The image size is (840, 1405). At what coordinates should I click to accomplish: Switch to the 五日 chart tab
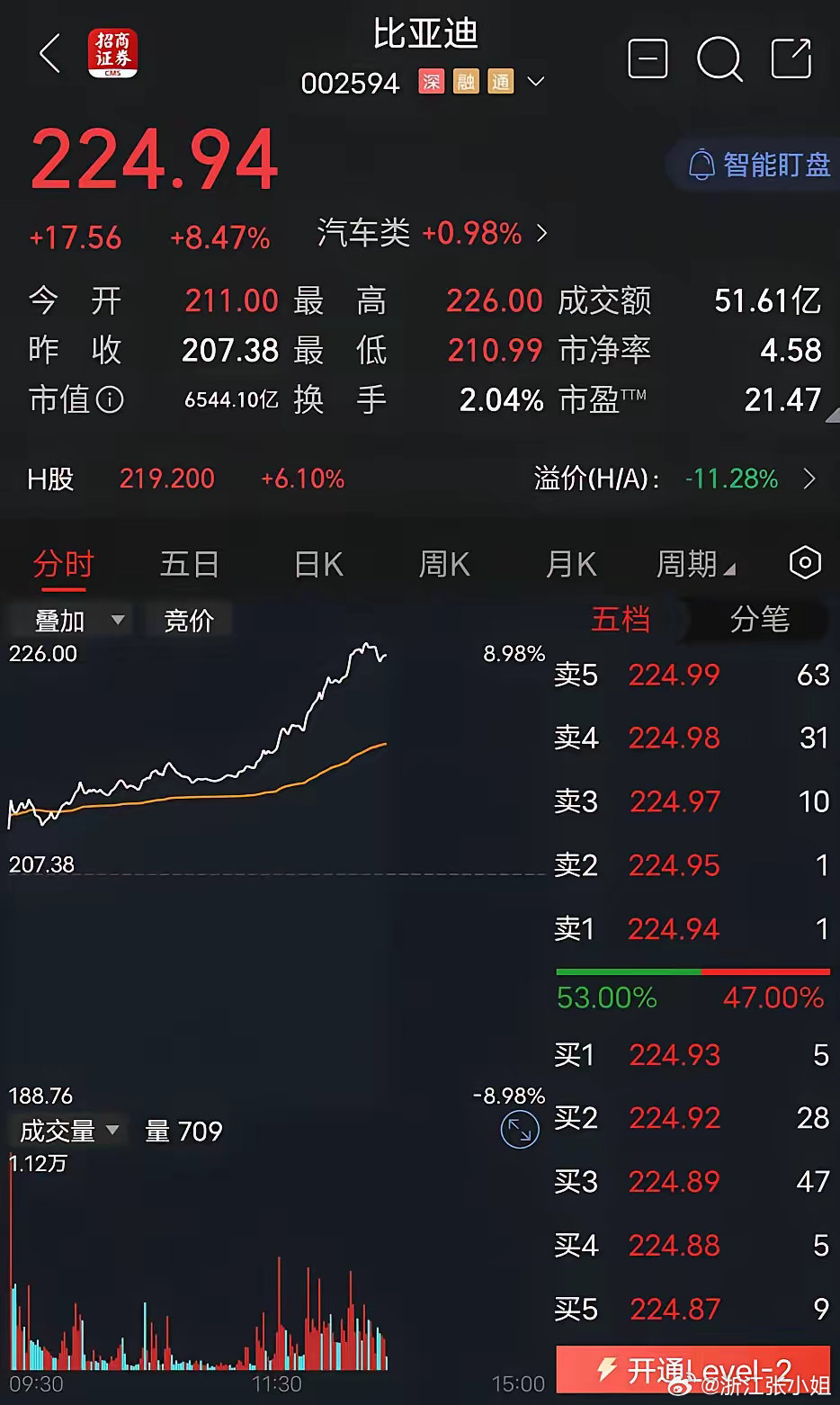click(x=190, y=565)
